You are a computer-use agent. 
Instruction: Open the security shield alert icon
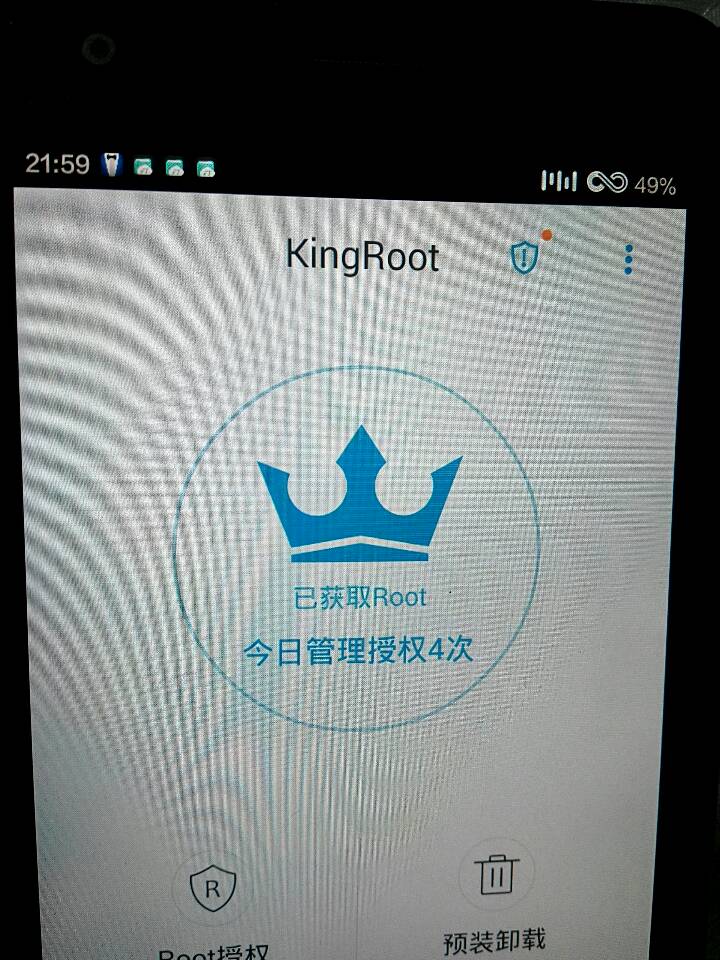click(x=525, y=258)
